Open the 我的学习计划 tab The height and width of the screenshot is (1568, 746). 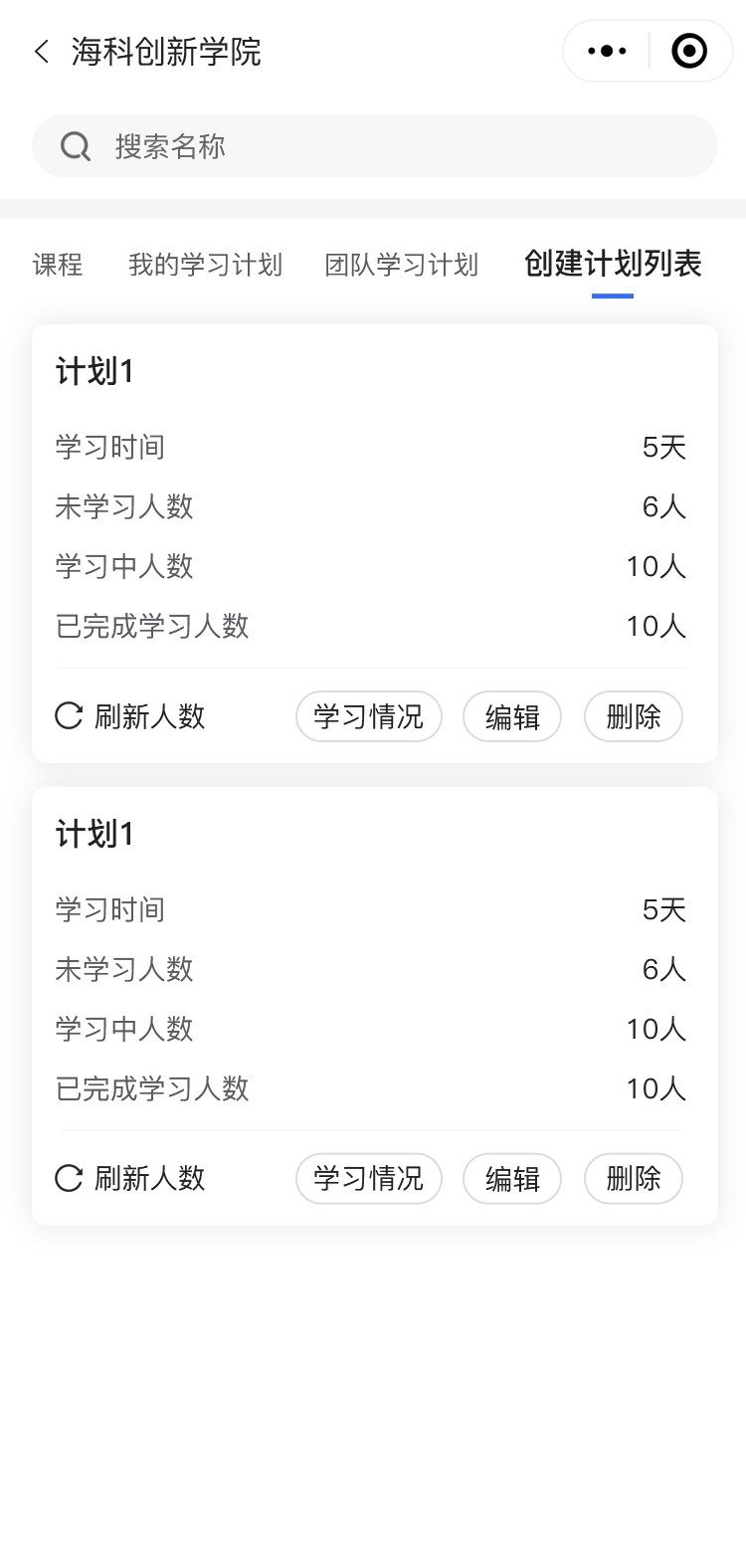pos(205,265)
